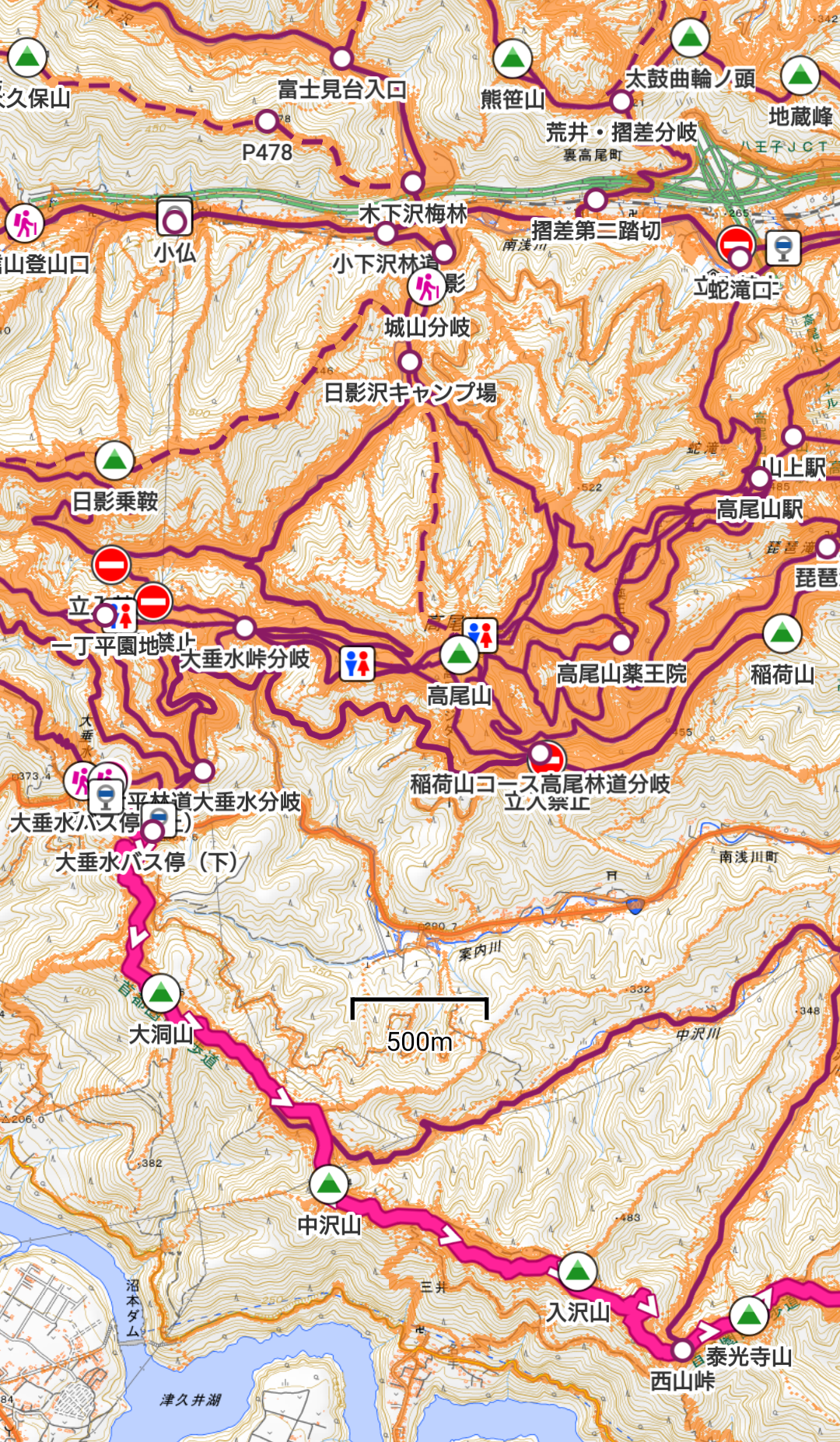Open the 大垂水峠分岐 waypoint
Viewport: 840px width, 1442px height.
click(244, 628)
